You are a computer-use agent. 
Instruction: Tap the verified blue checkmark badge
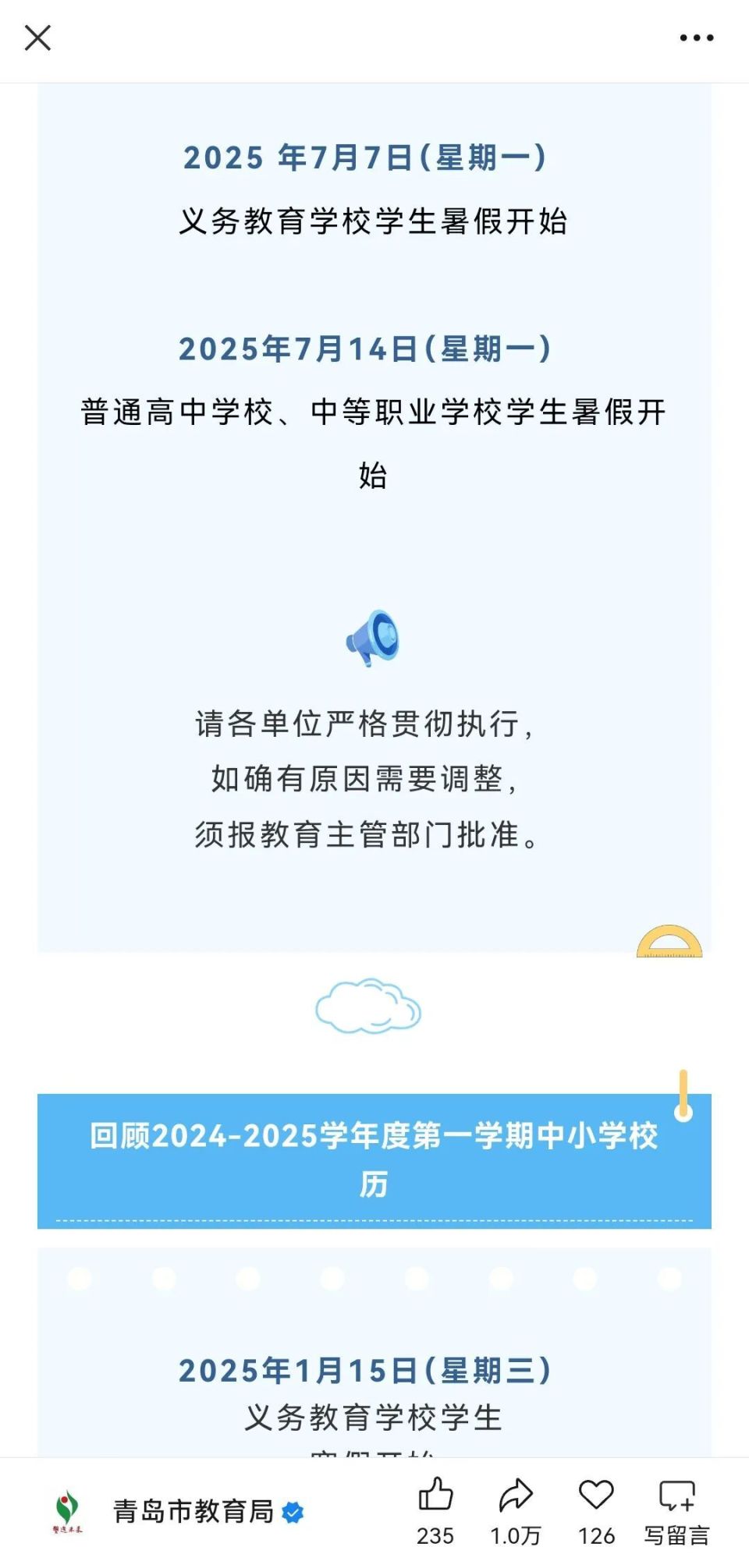pyautogui.click(x=291, y=1513)
